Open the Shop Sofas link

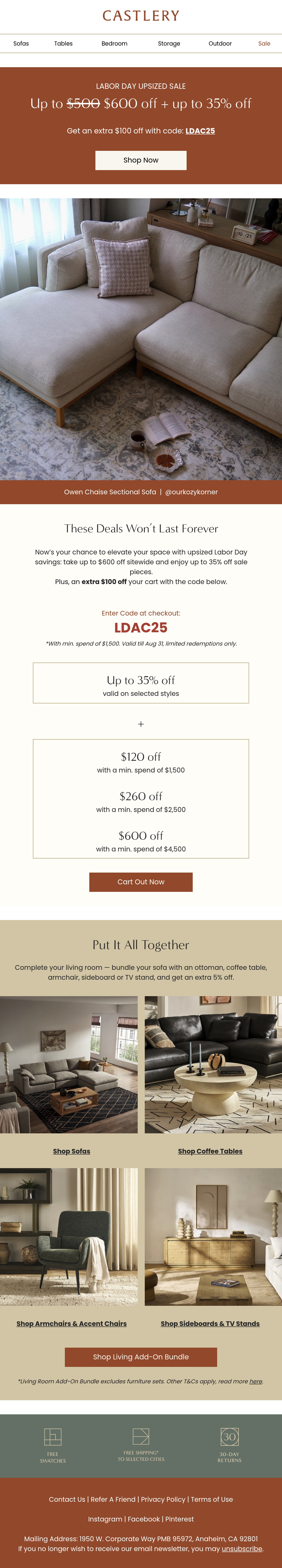tap(71, 1151)
